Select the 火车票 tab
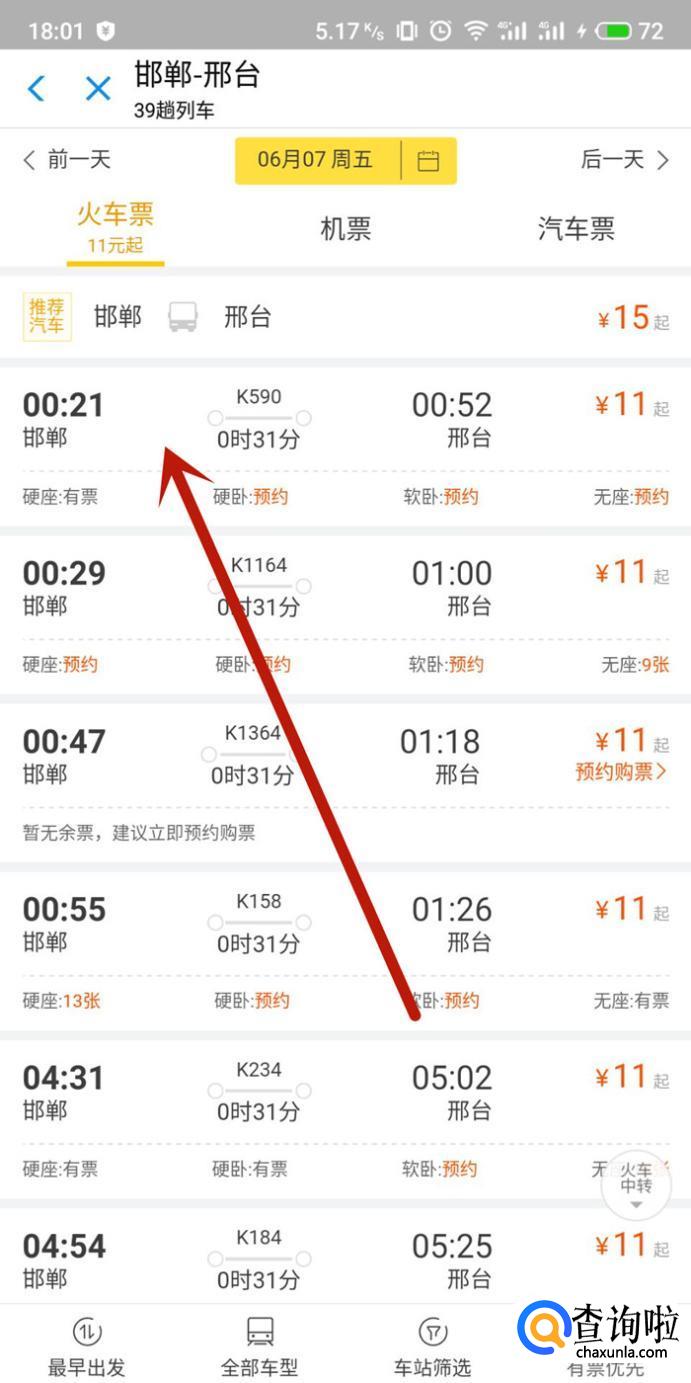 [115, 227]
